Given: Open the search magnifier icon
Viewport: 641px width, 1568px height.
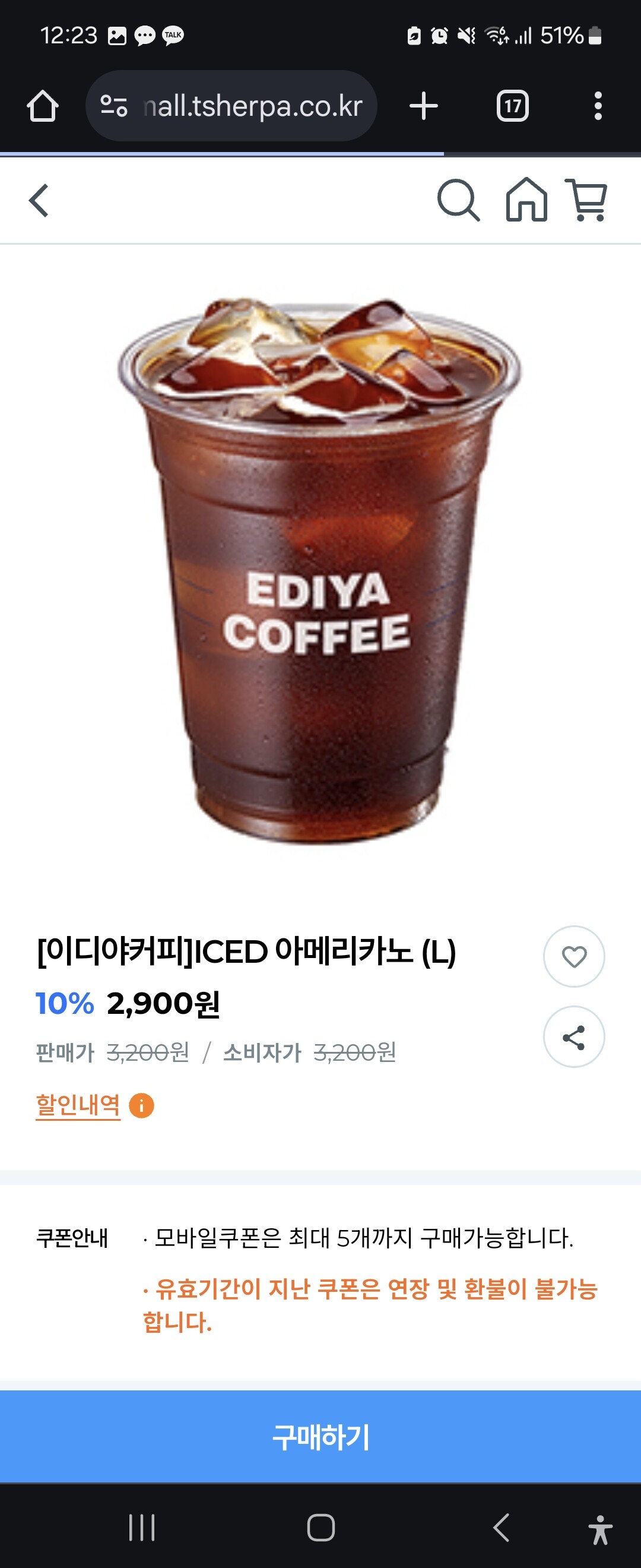Looking at the screenshot, I should pos(458,200).
